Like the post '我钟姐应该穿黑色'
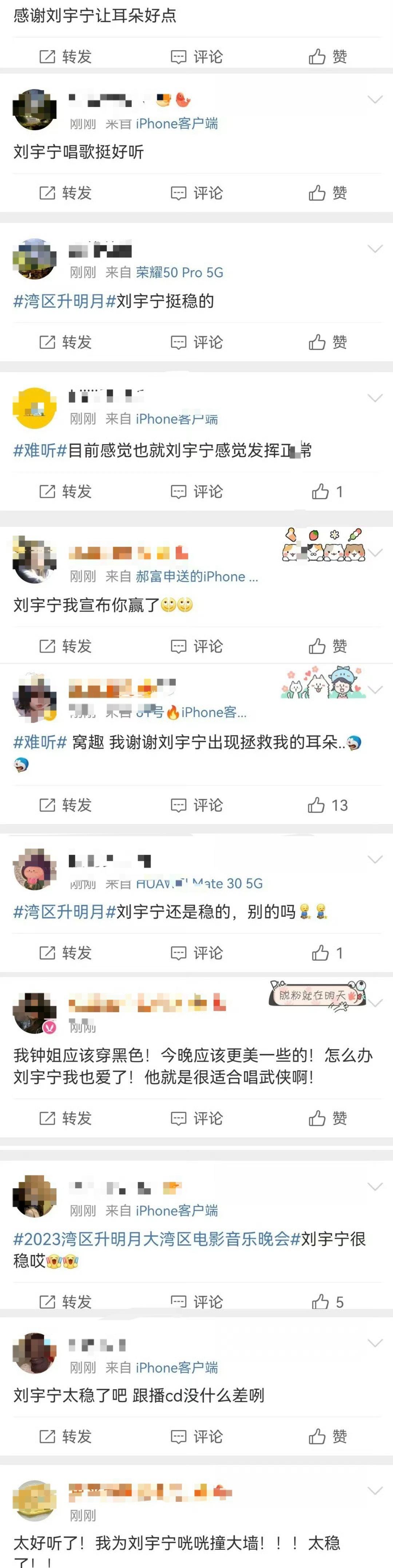 pyautogui.click(x=327, y=1118)
